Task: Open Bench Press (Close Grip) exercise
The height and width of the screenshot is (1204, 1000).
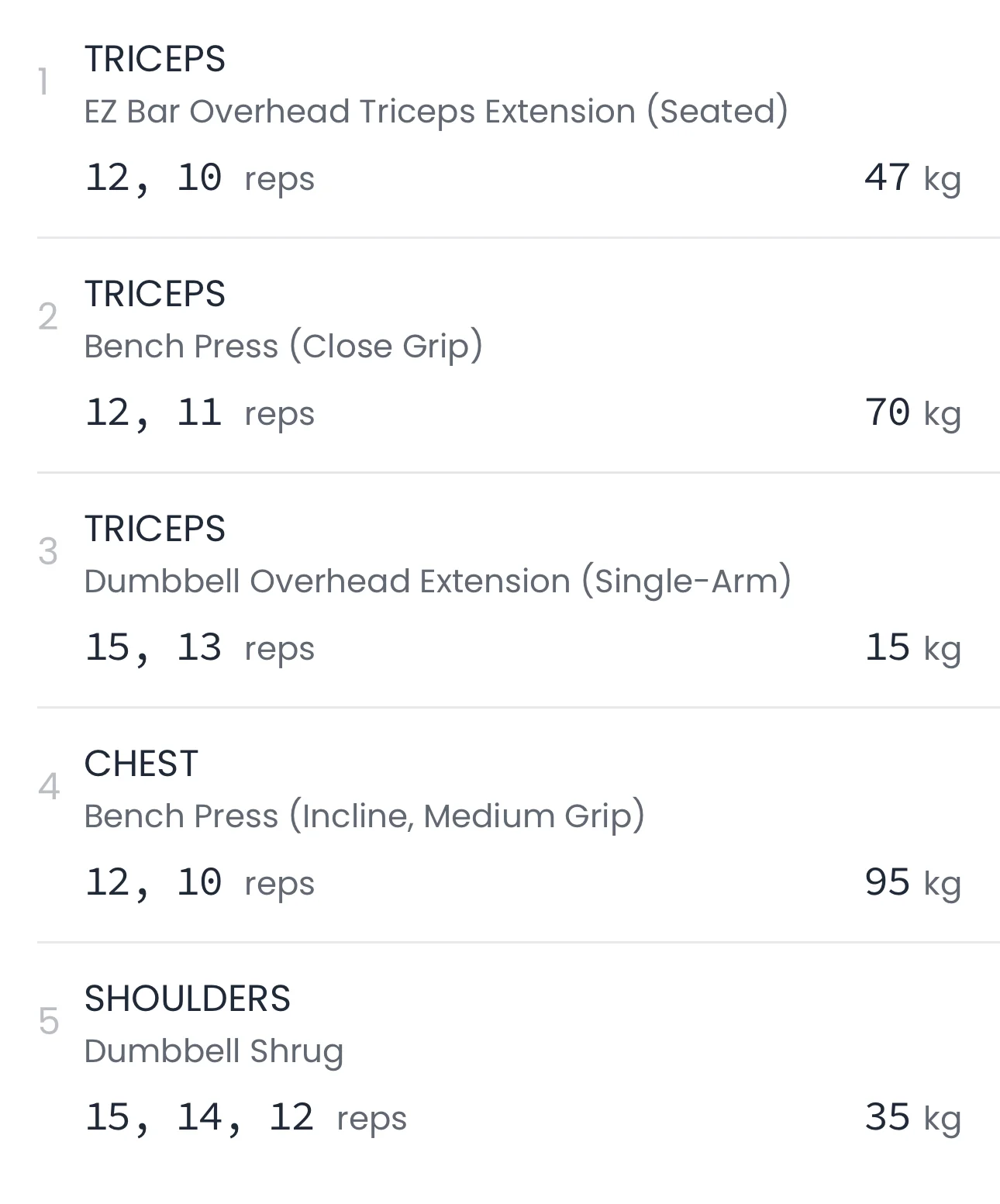Action: (x=283, y=347)
